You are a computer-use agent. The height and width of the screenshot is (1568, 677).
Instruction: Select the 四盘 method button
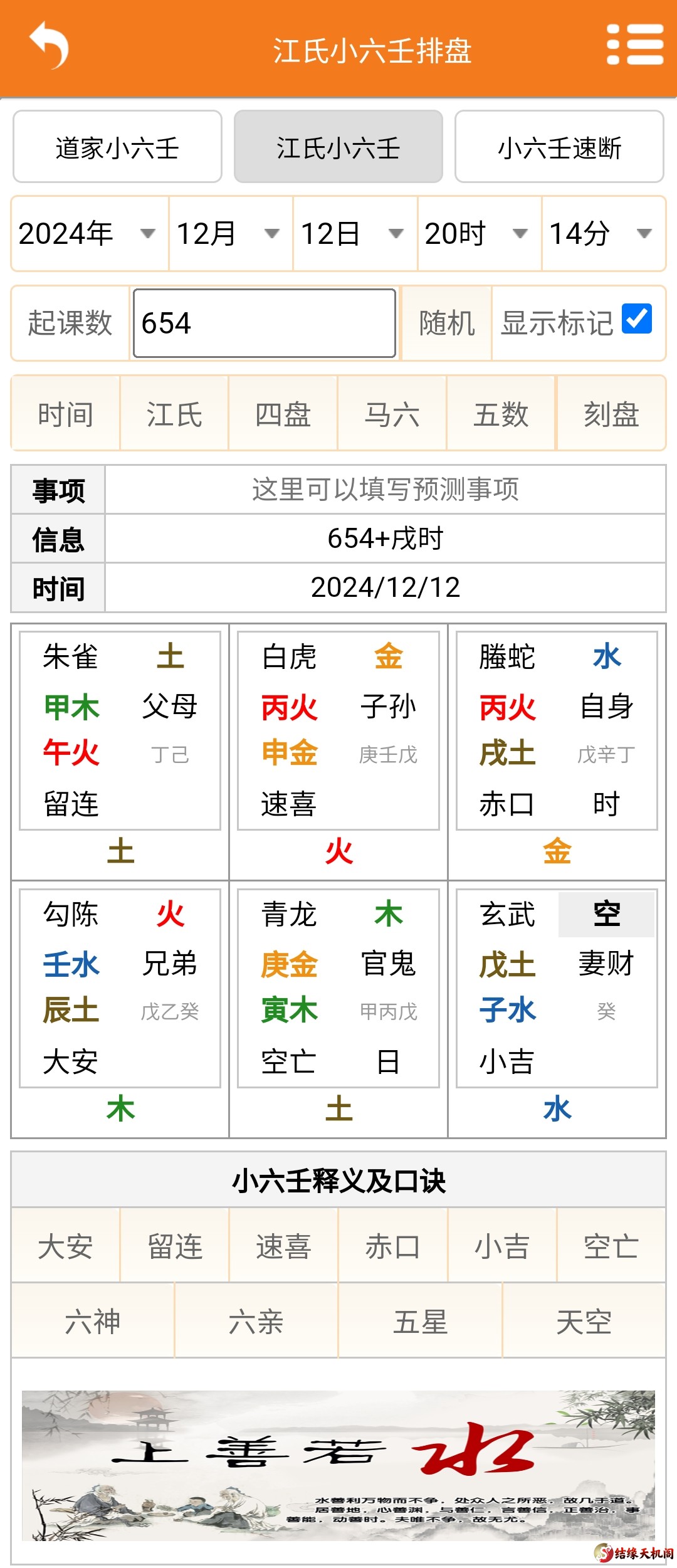click(283, 414)
